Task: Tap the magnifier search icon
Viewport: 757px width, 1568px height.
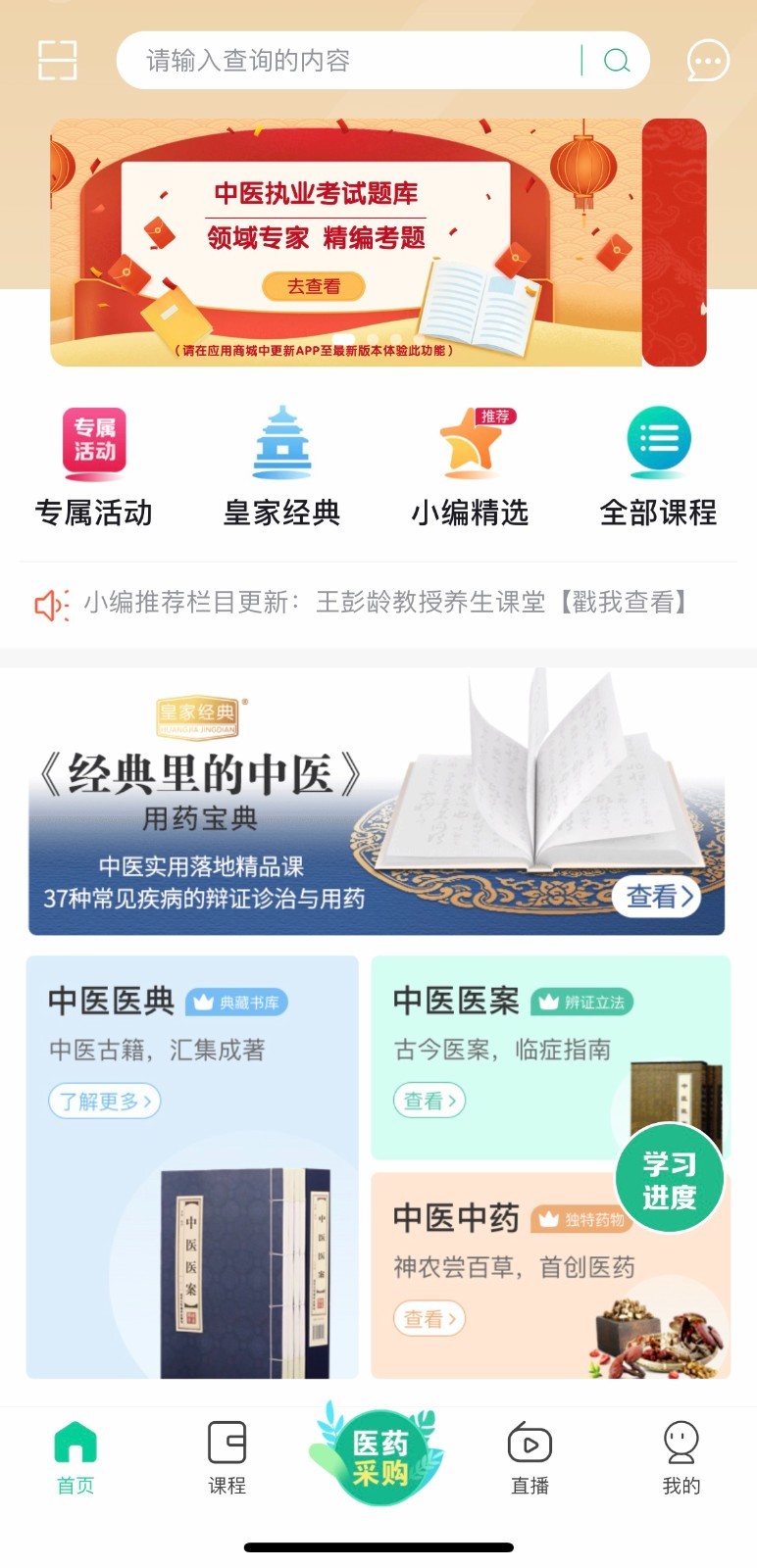Action: 617,61
